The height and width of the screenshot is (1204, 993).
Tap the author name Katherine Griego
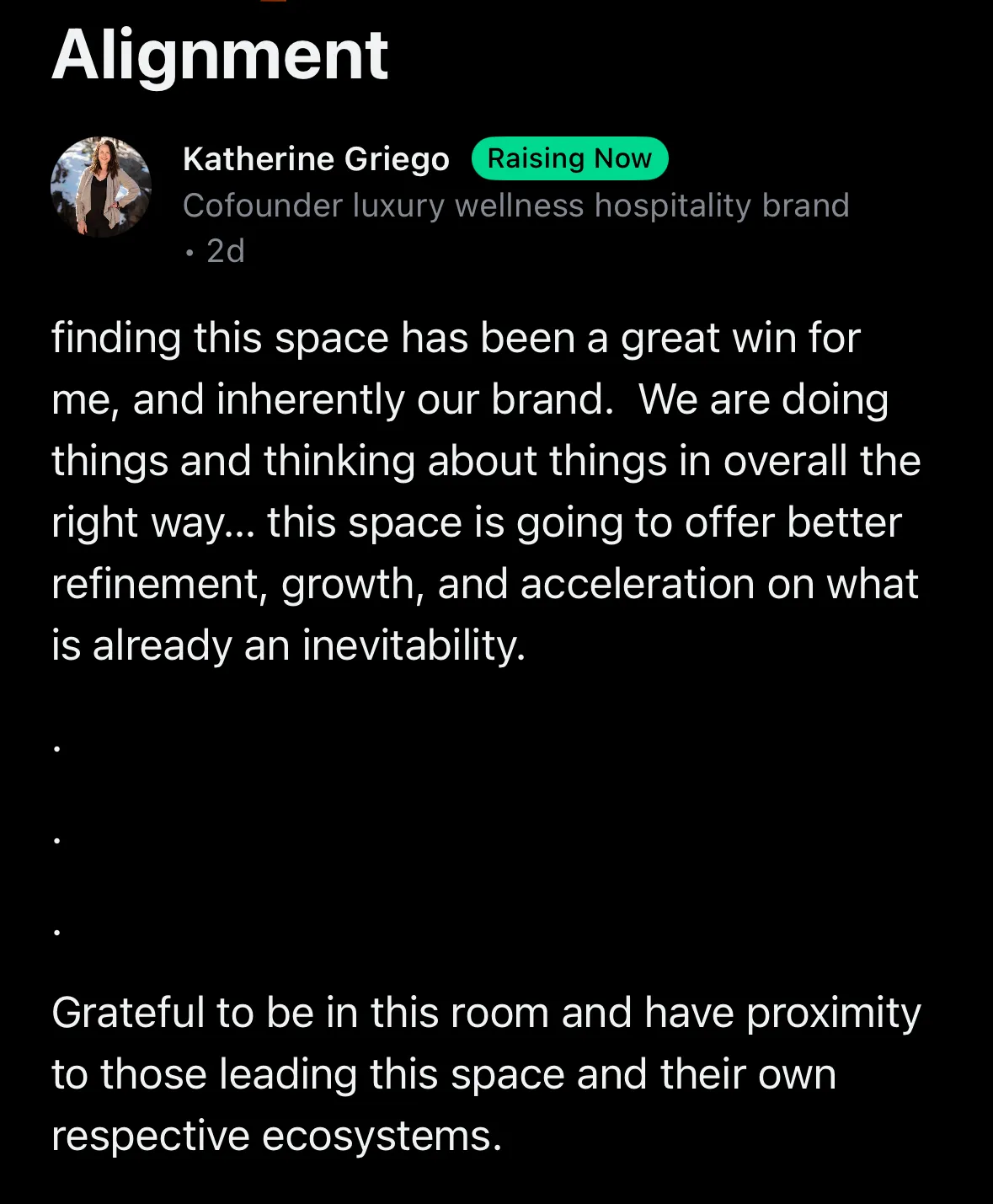coord(316,159)
